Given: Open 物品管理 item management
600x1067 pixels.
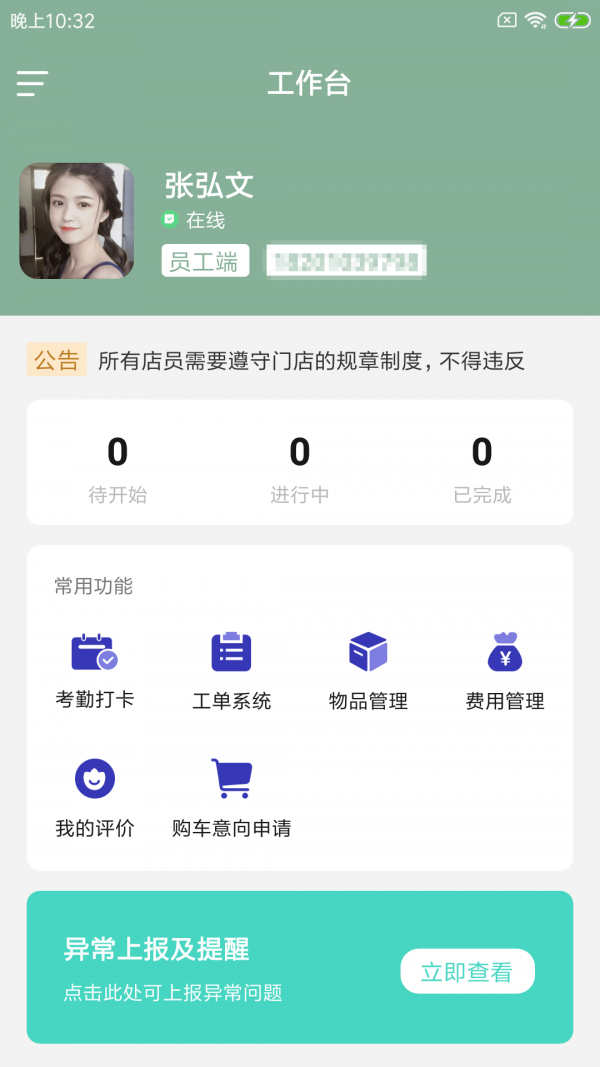Looking at the screenshot, I should pyautogui.click(x=368, y=670).
